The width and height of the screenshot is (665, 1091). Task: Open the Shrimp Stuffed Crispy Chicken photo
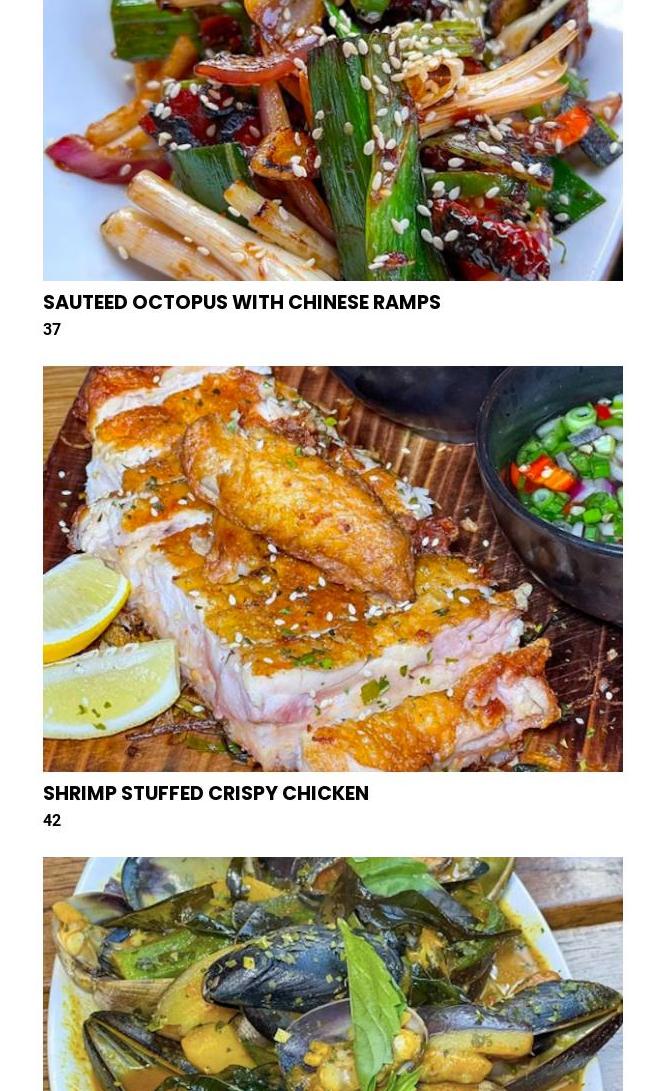tap(332, 568)
